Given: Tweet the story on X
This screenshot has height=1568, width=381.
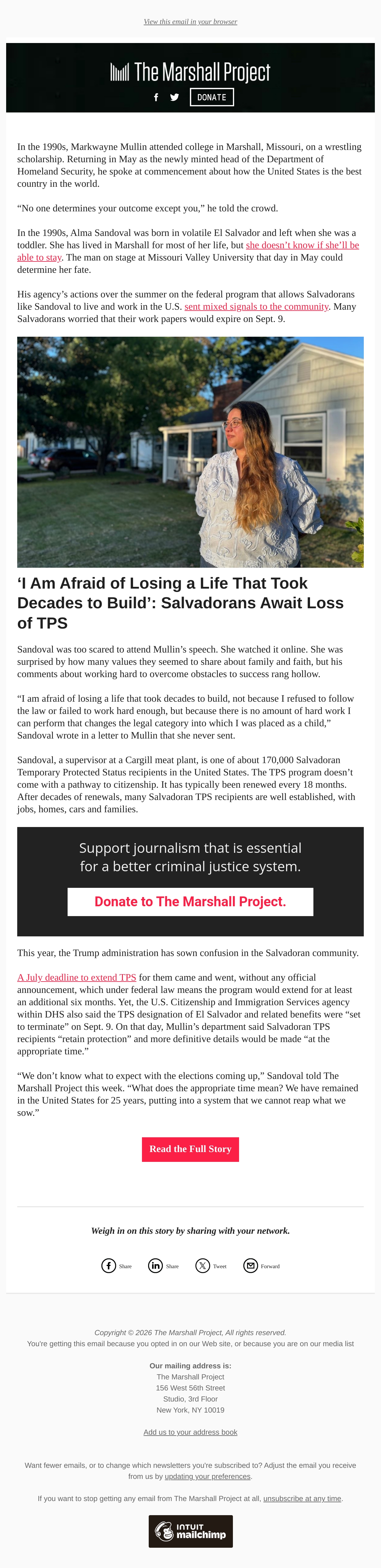Looking at the screenshot, I should pyautogui.click(x=210, y=1266).
